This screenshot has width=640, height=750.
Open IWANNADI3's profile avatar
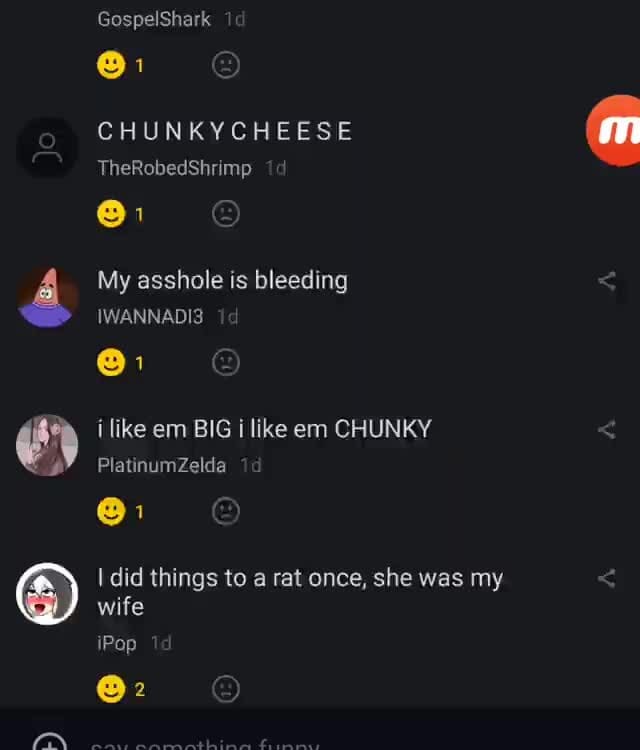click(x=47, y=297)
